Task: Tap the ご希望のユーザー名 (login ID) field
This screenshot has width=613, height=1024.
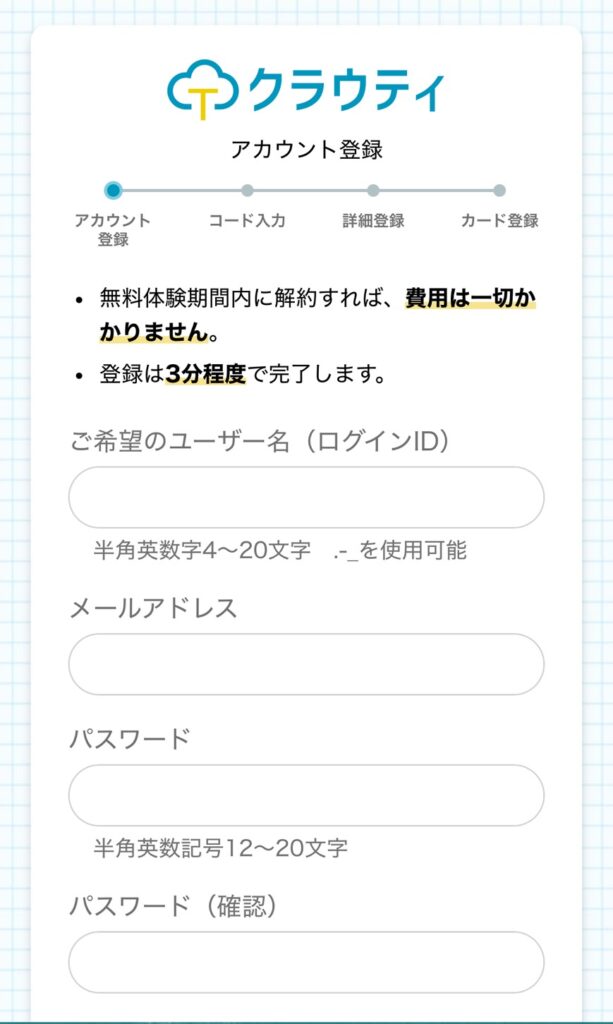Action: (x=306, y=497)
